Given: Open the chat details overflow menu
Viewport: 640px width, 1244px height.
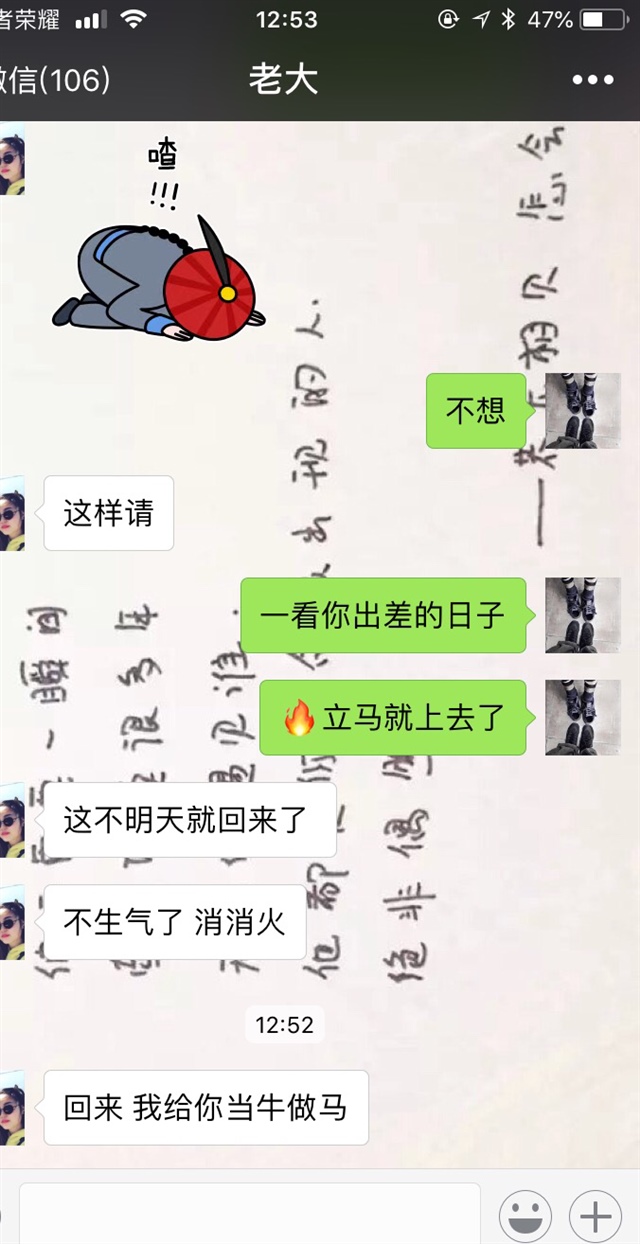Looking at the screenshot, I should point(592,80).
